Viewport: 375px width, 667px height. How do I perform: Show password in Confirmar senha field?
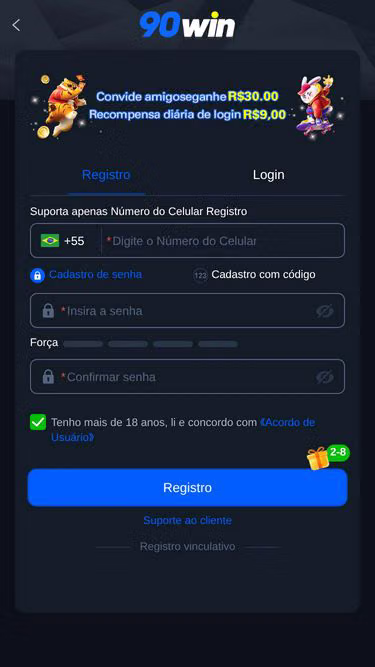(x=325, y=377)
